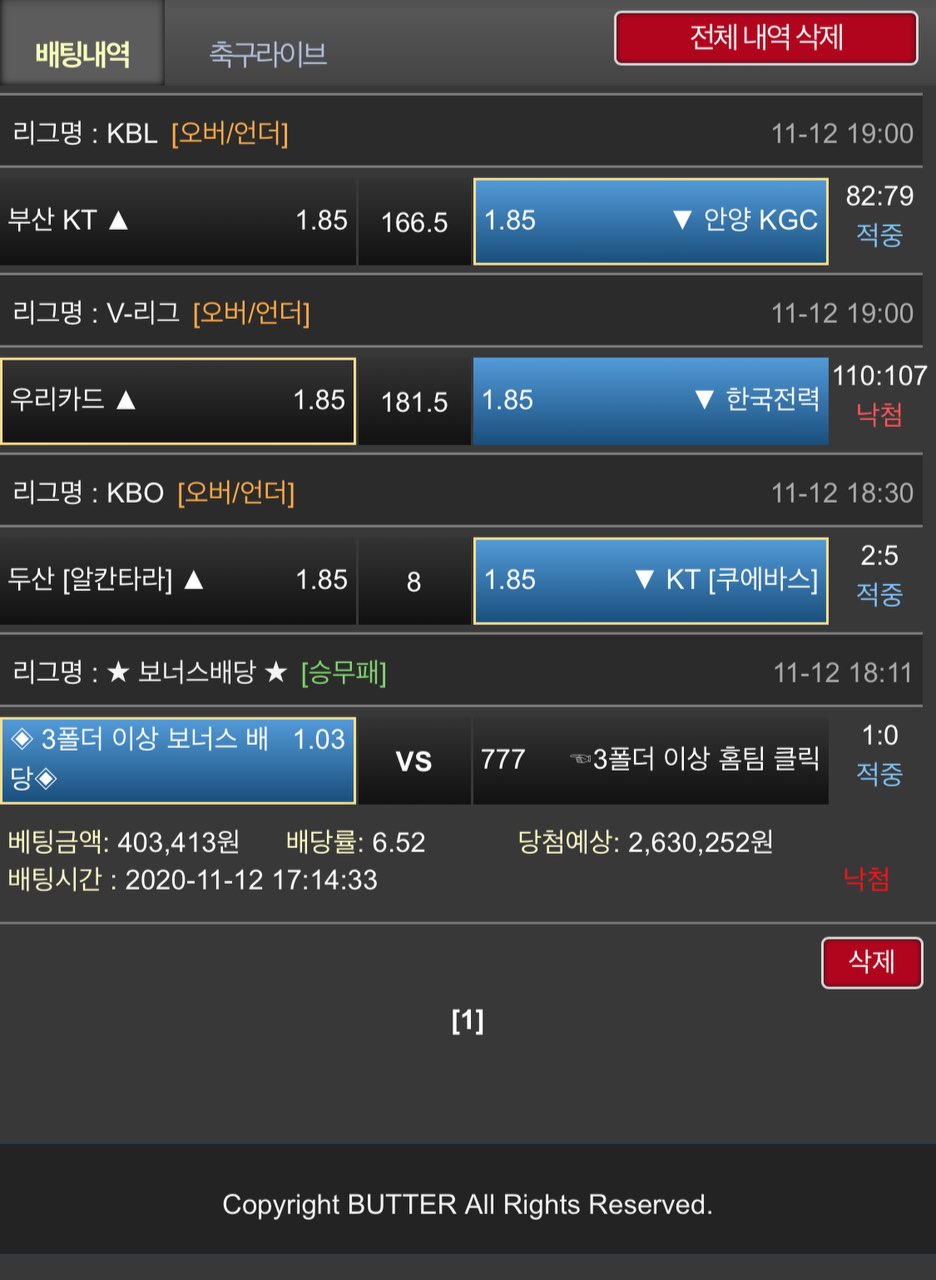936x1280 pixels.
Task: Open the 축구라이브 tab
Action: [267, 53]
